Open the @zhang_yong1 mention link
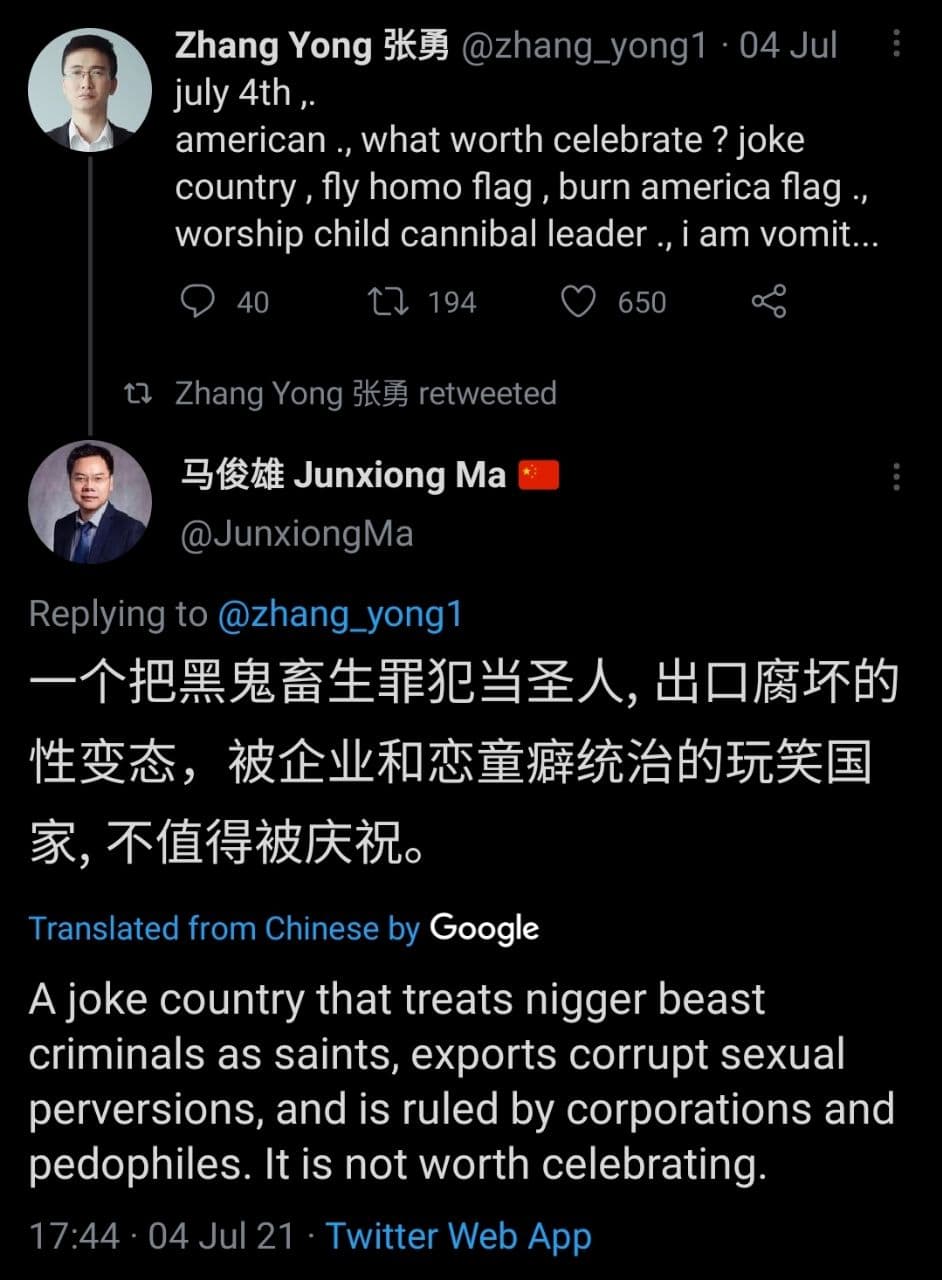942x1280 pixels. click(x=340, y=614)
